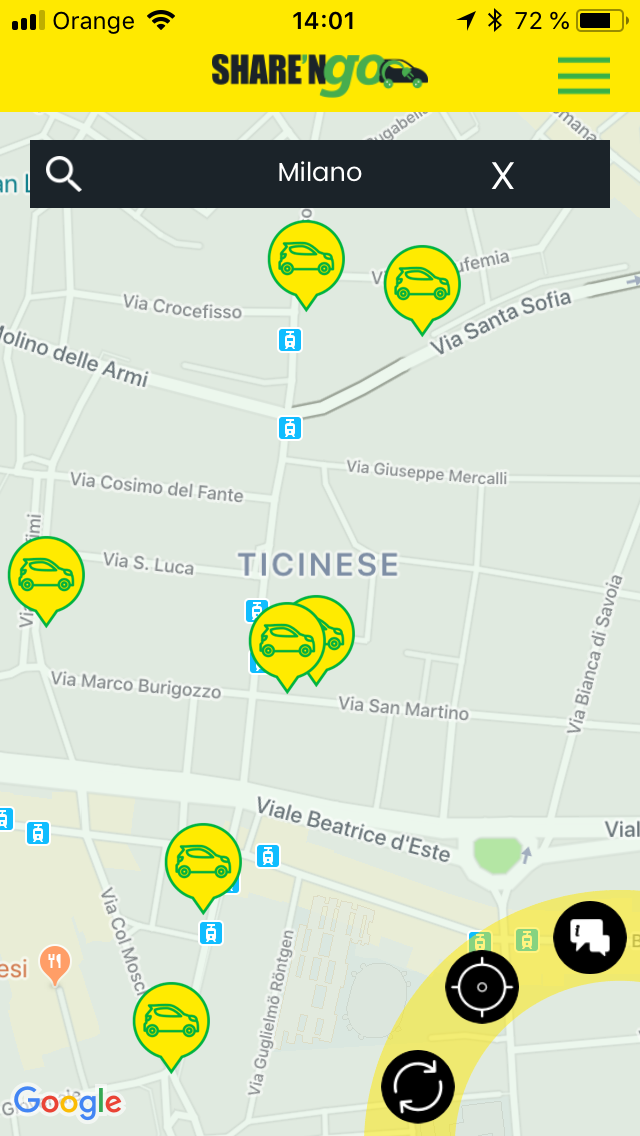Image resolution: width=640 pixels, height=1136 pixels.
Task: Select the car below Viale Beatrice d'Este
Action: pos(203,861)
